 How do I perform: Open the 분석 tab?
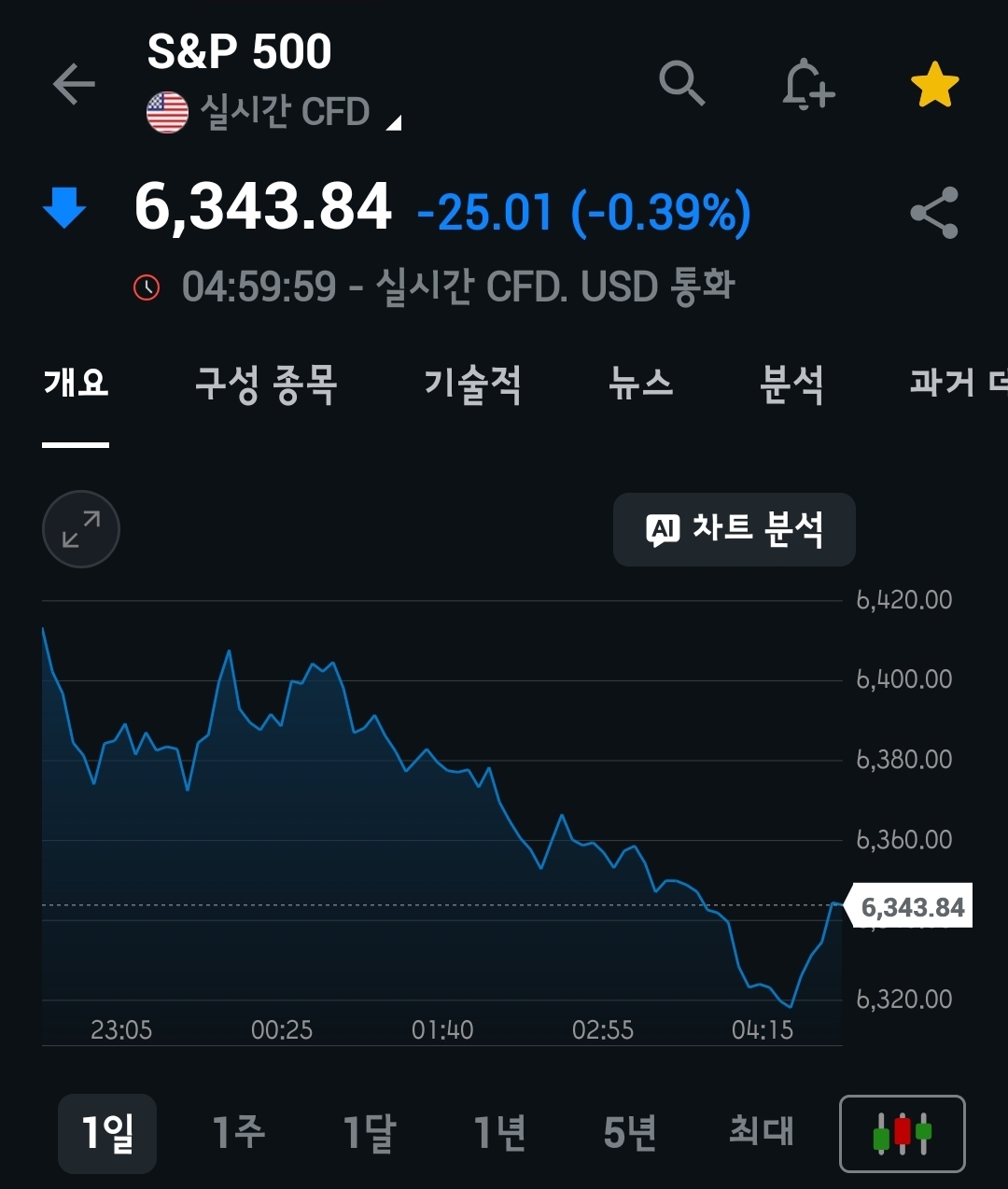pos(791,384)
